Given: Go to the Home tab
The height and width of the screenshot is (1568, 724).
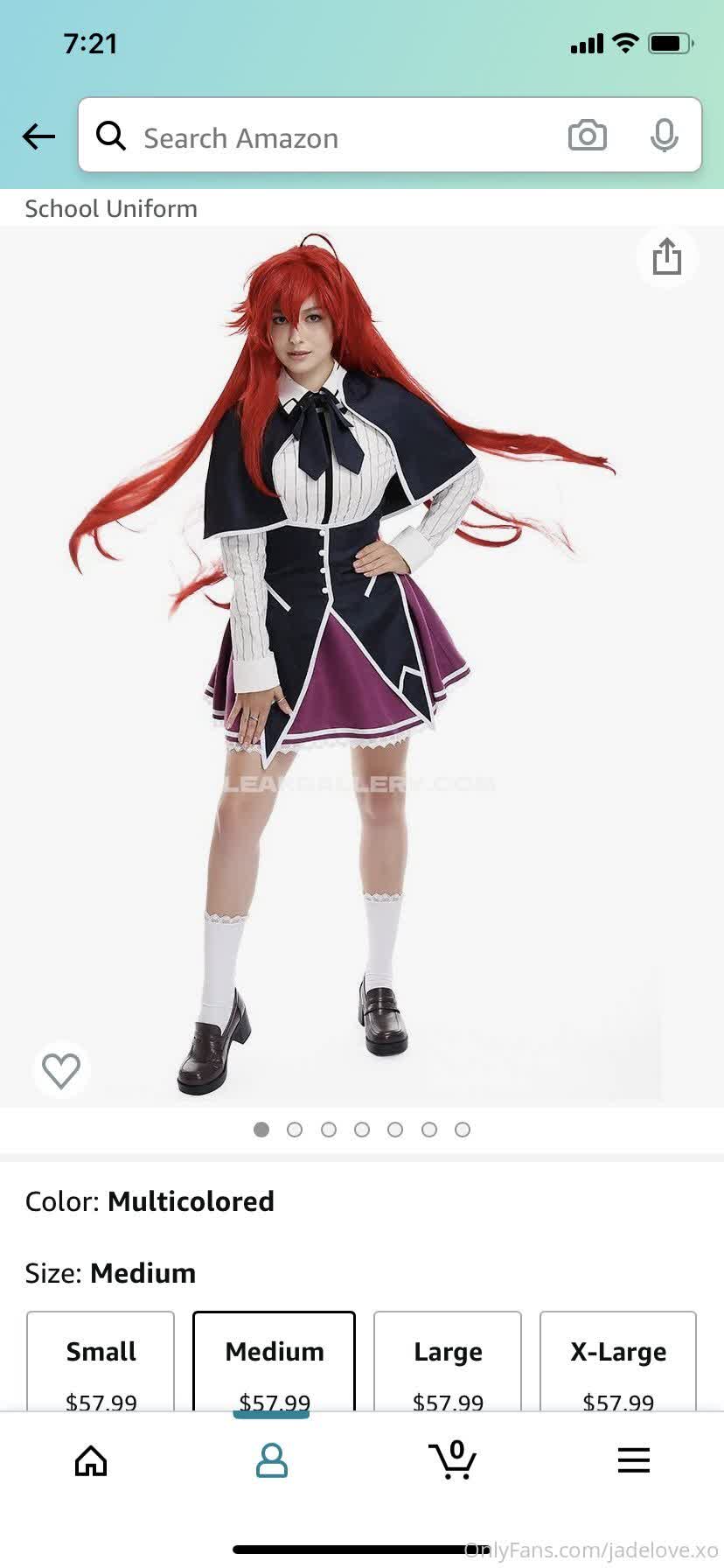Looking at the screenshot, I should pos(91,1460).
